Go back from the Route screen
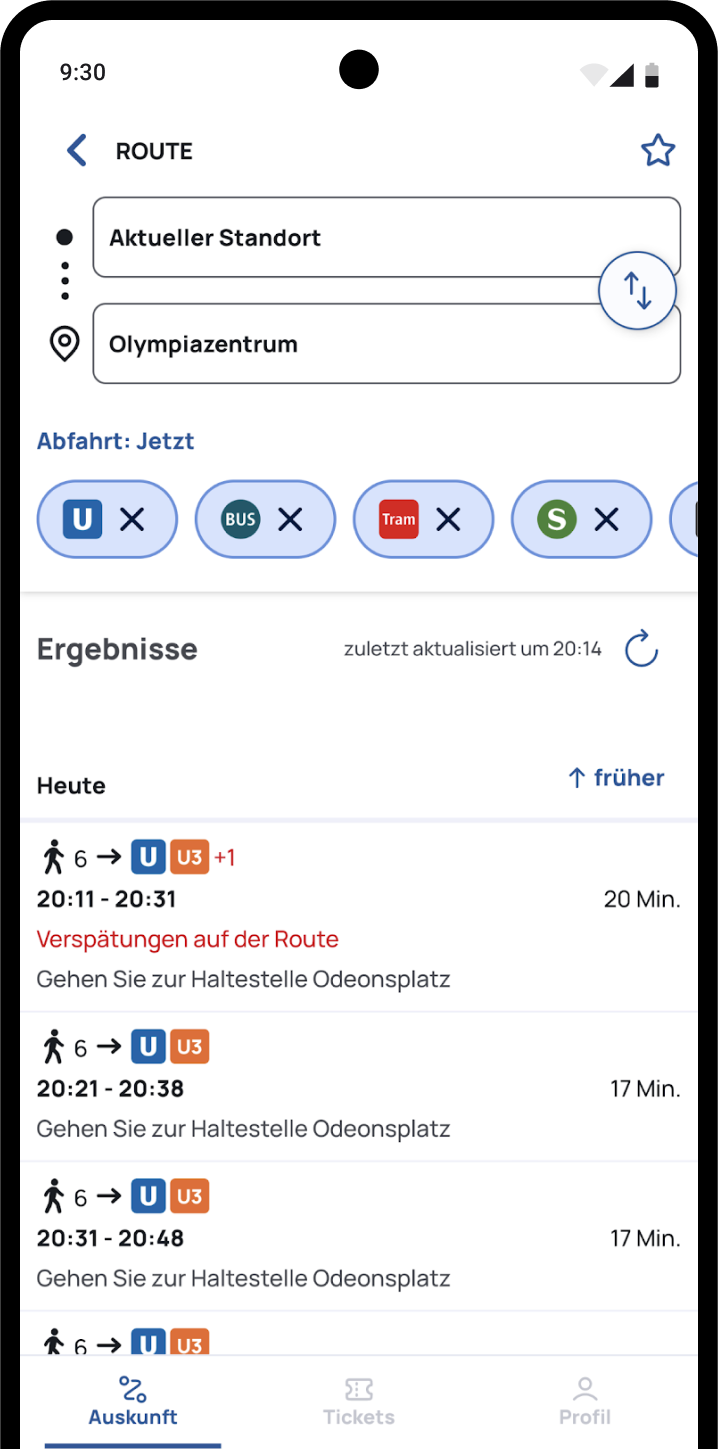The height and width of the screenshot is (1449, 718). pos(76,151)
